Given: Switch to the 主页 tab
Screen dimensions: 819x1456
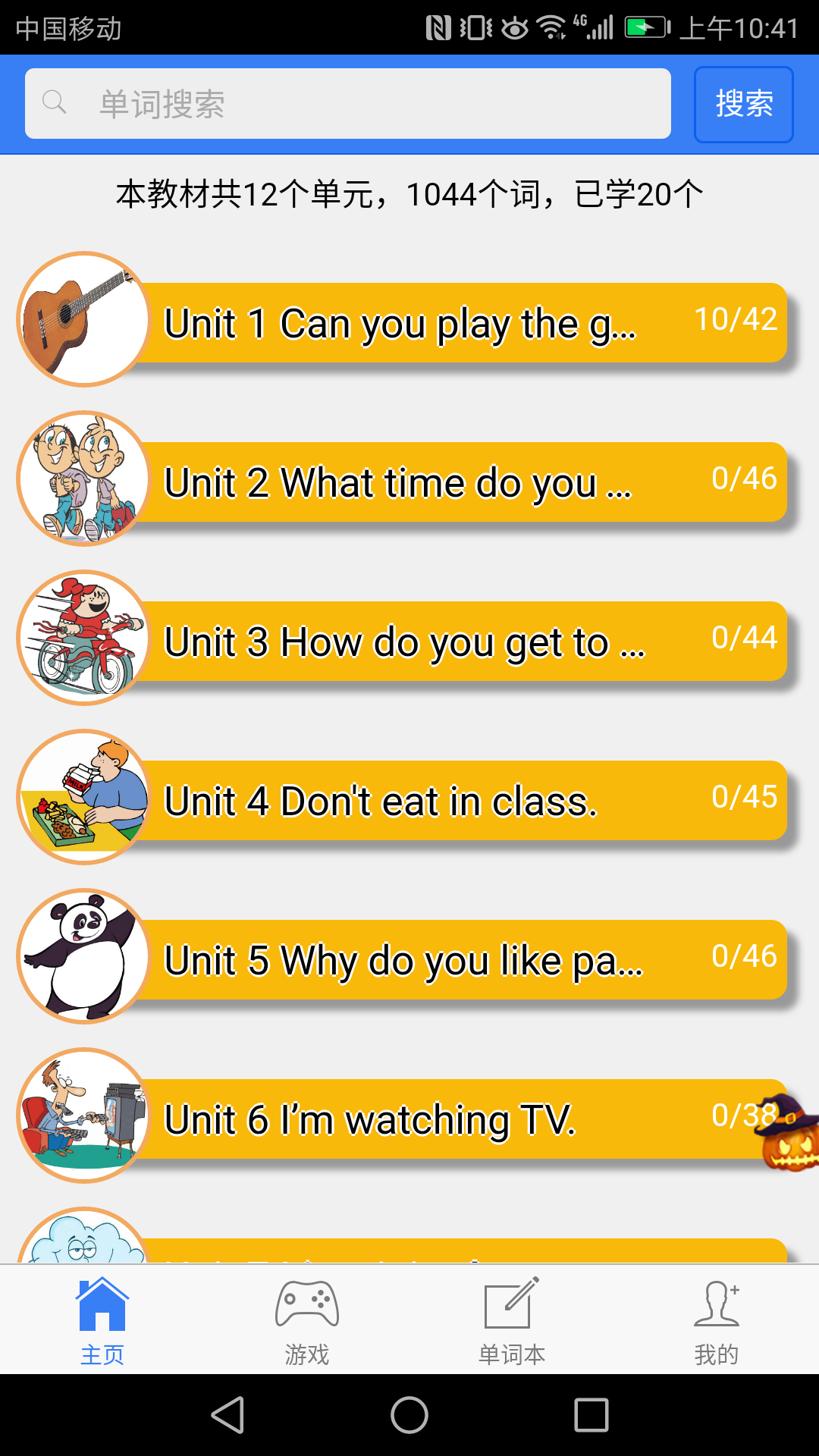Looking at the screenshot, I should [102, 1321].
